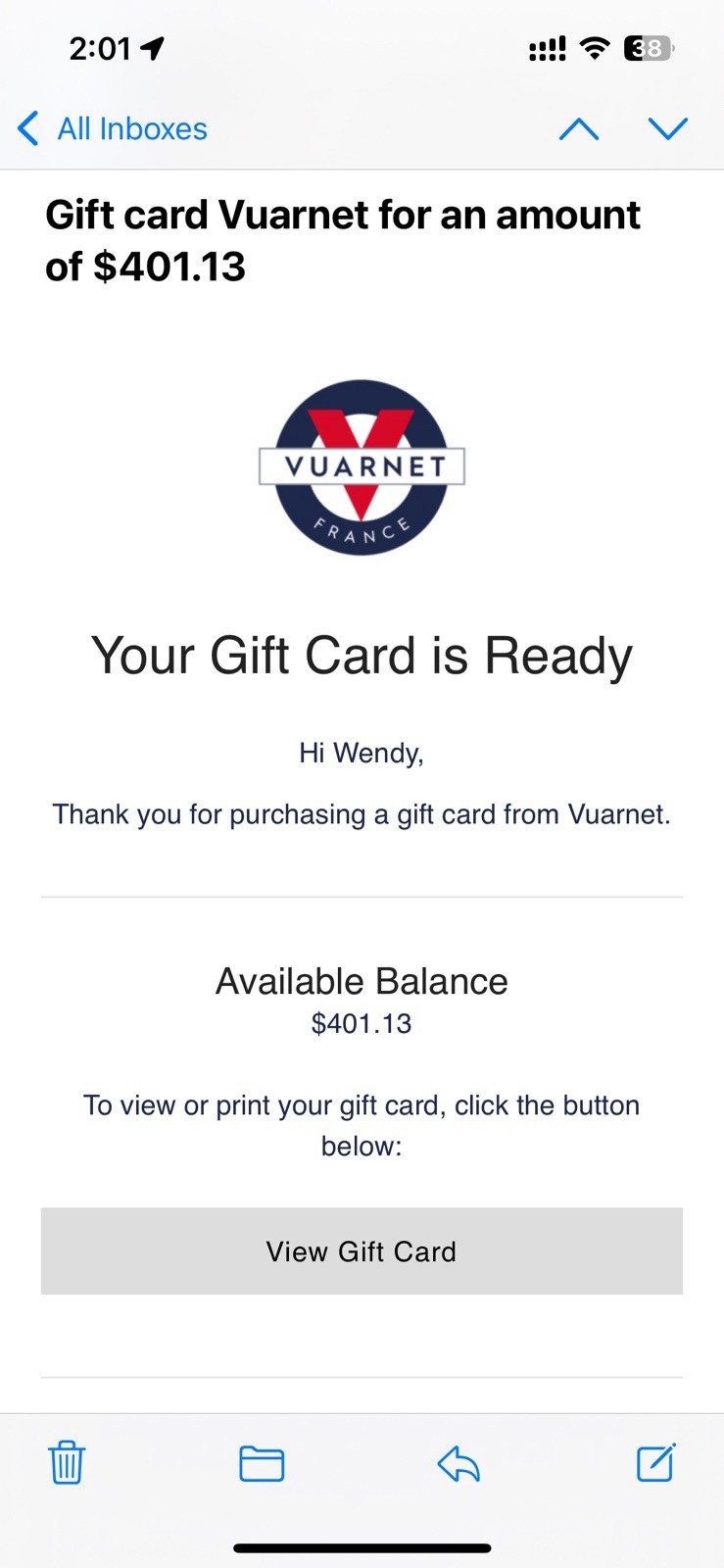Compose a new email with the compose icon
The image size is (724, 1568).
tap(654, 1464)
